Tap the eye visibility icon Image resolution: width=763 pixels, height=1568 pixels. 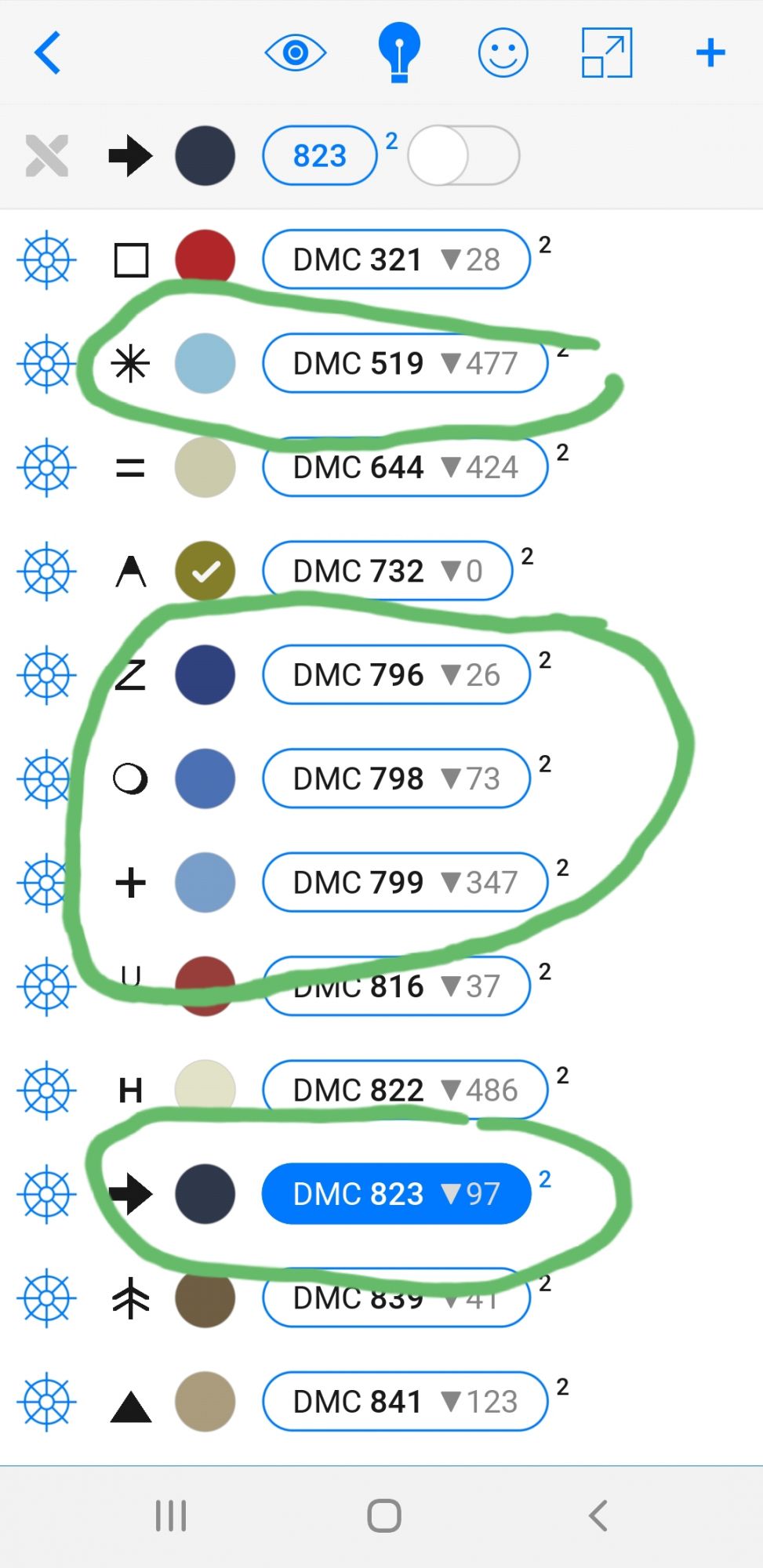click(x=295, y=53)
